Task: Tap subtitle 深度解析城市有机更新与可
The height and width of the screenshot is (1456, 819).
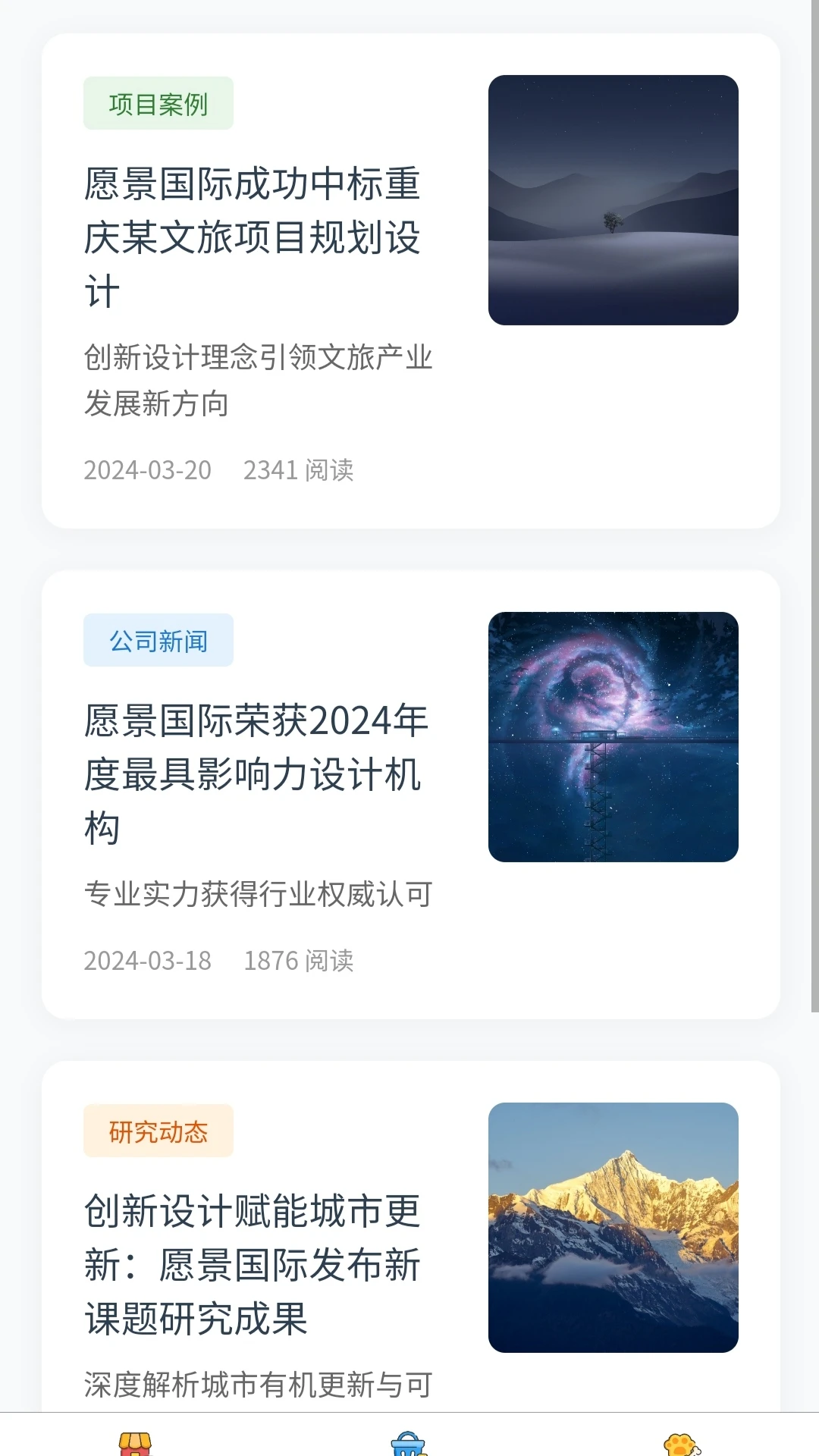Action: 258,1381
